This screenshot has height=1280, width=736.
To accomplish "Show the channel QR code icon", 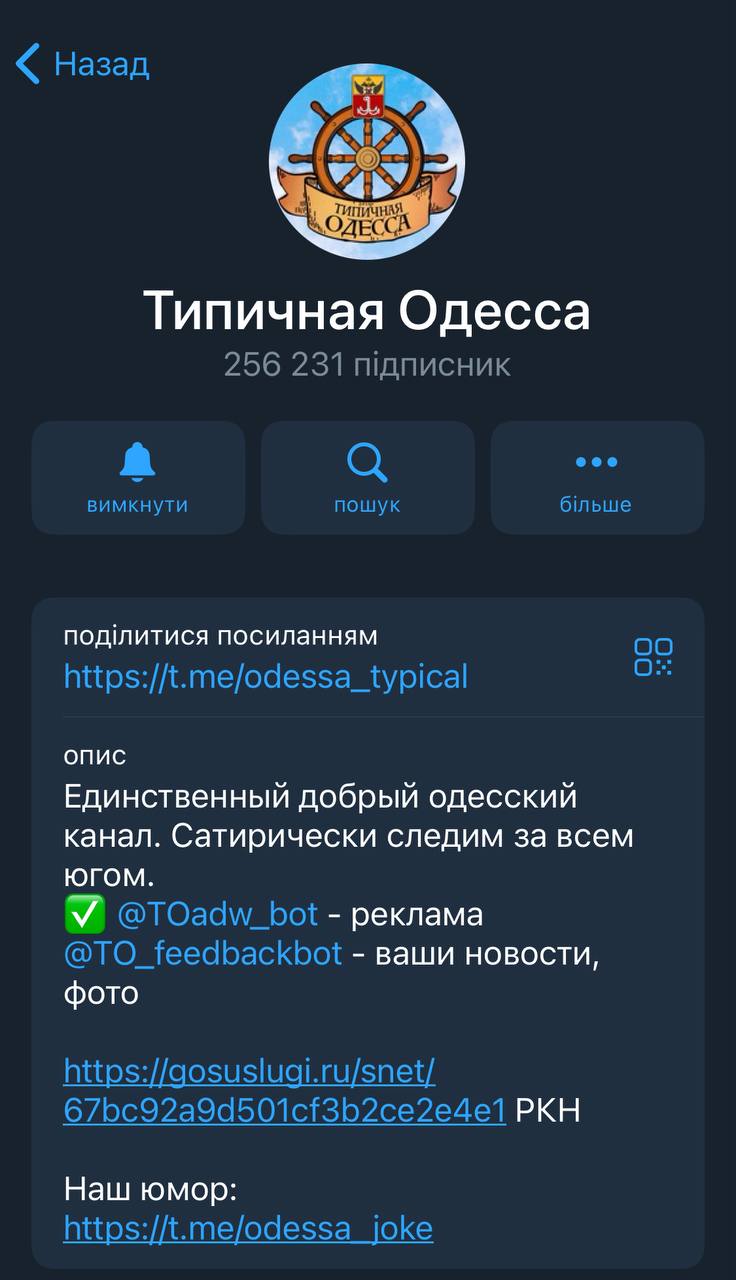I will (654, 657).
